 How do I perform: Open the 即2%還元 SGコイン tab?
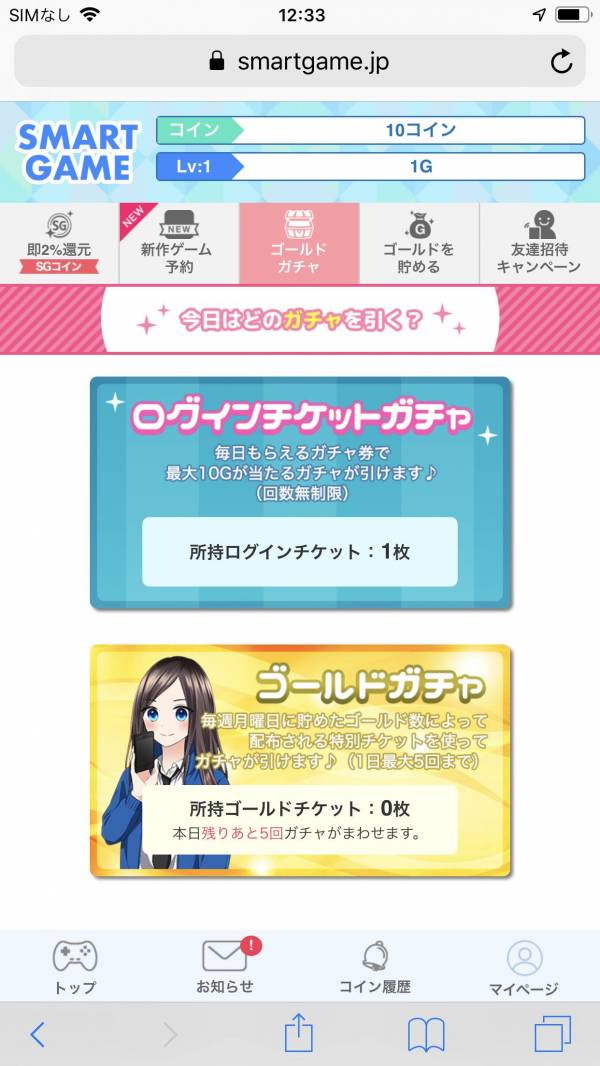point(60,243)
